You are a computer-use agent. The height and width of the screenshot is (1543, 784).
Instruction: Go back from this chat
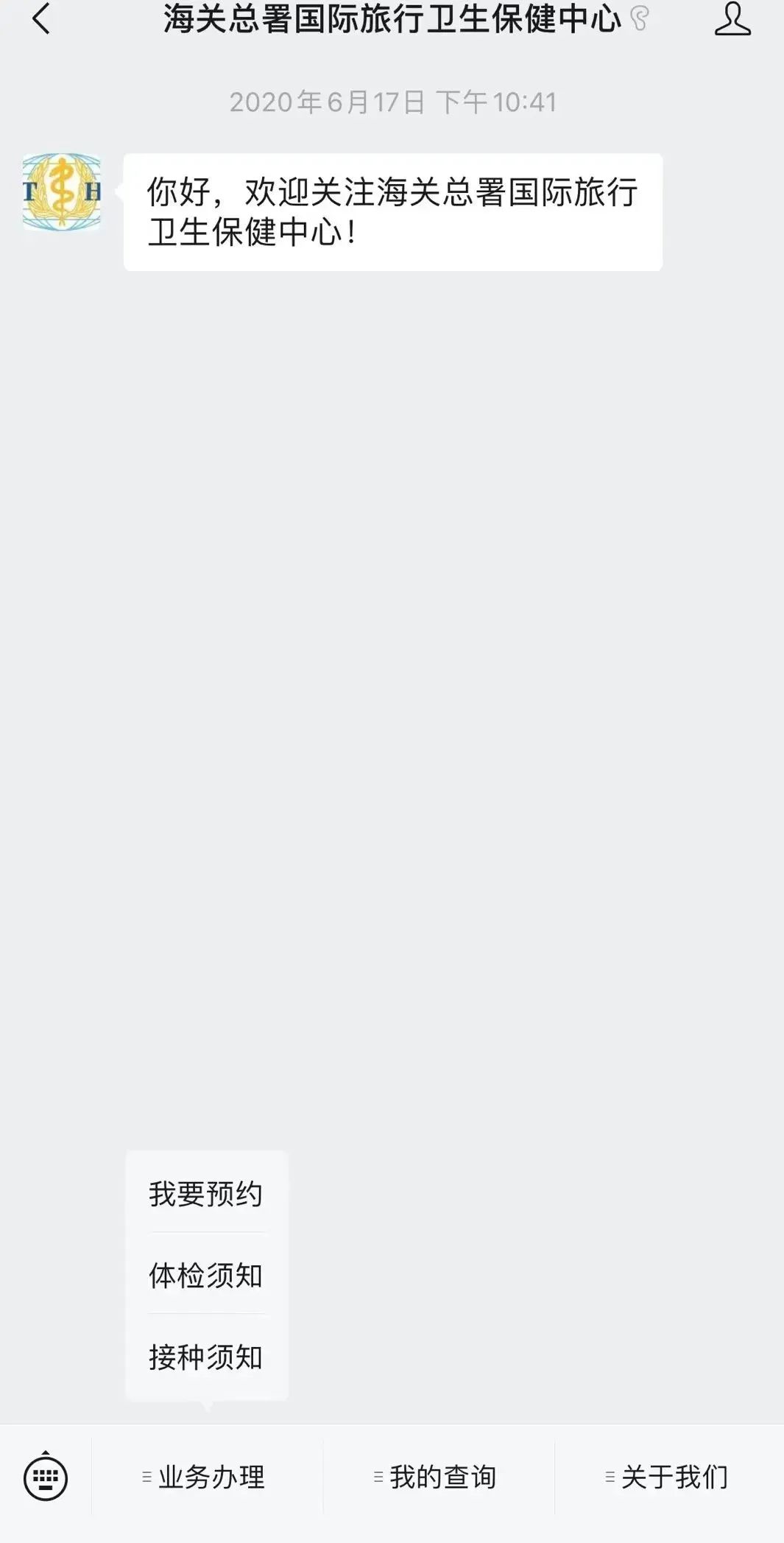(41, 19)
